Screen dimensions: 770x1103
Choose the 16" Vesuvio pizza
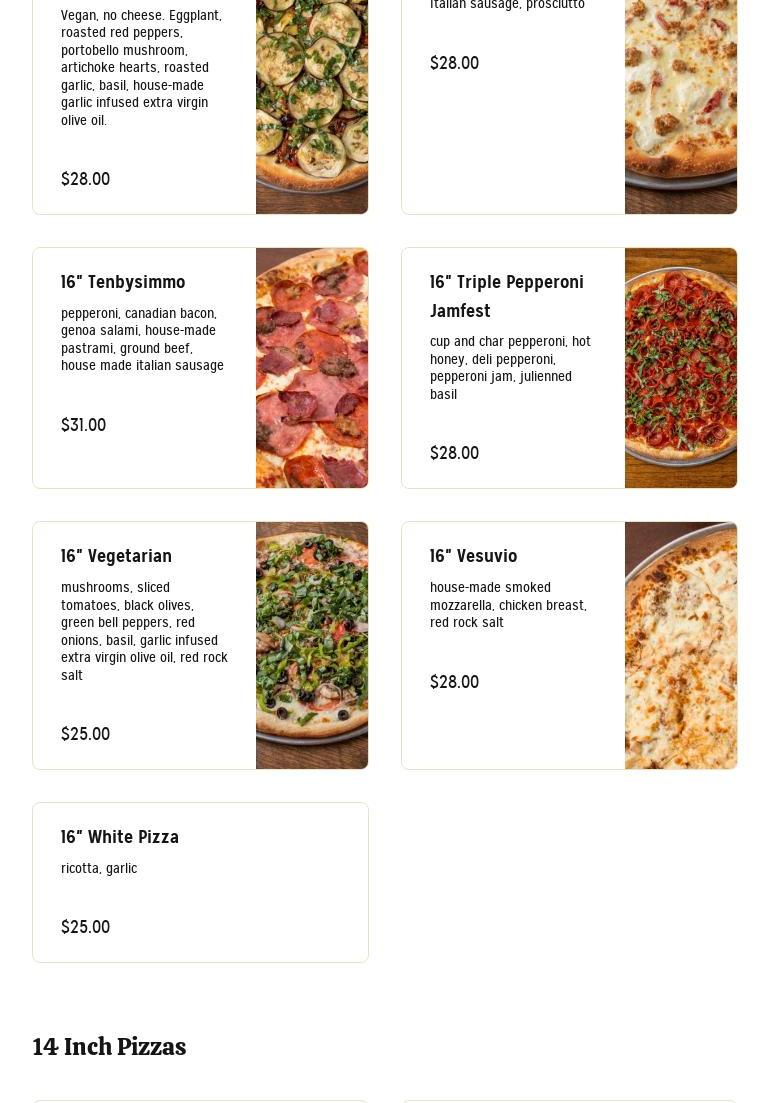click(x=569, y=645)
